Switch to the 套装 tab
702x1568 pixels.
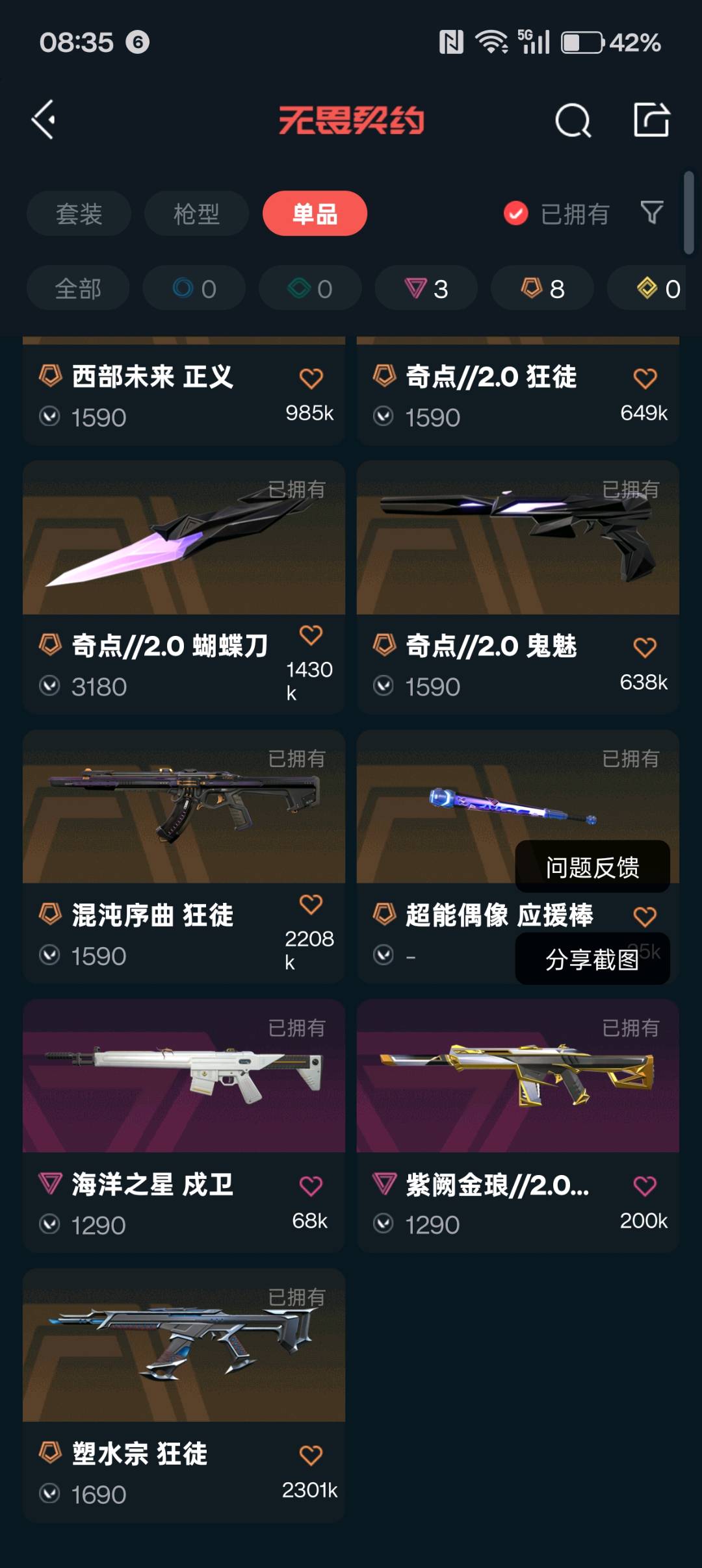[79, 214]
